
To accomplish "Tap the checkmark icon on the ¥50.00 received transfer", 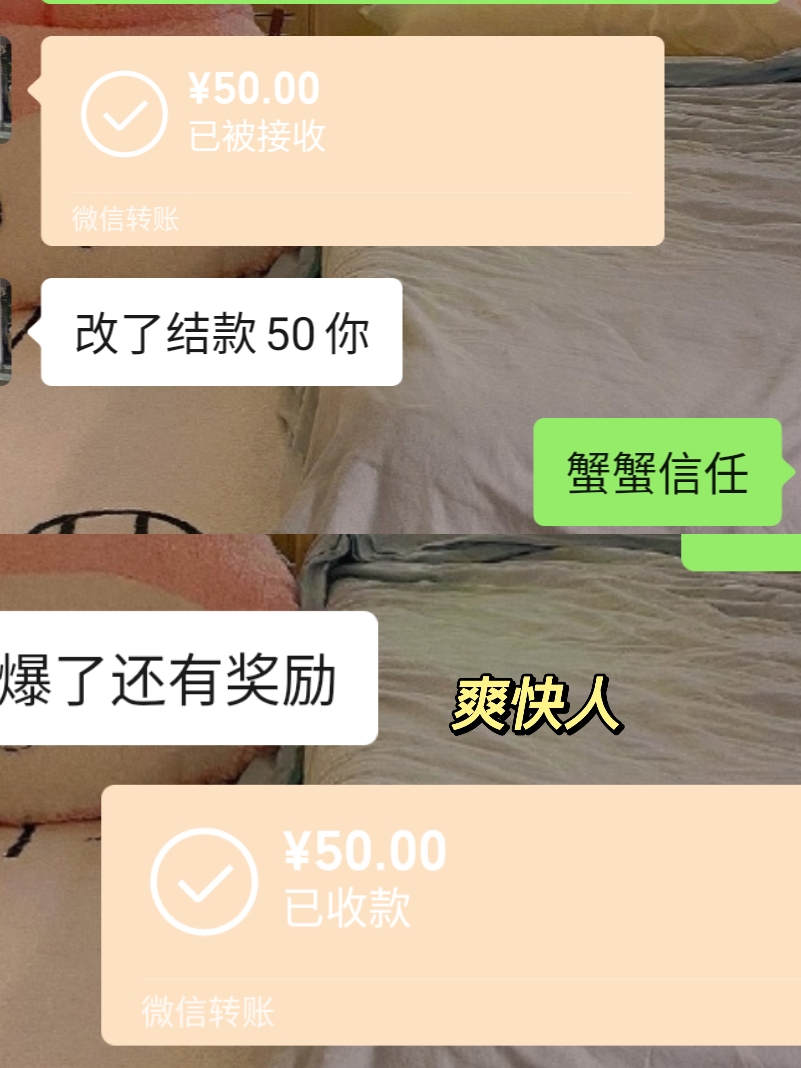I will point(124,114).
